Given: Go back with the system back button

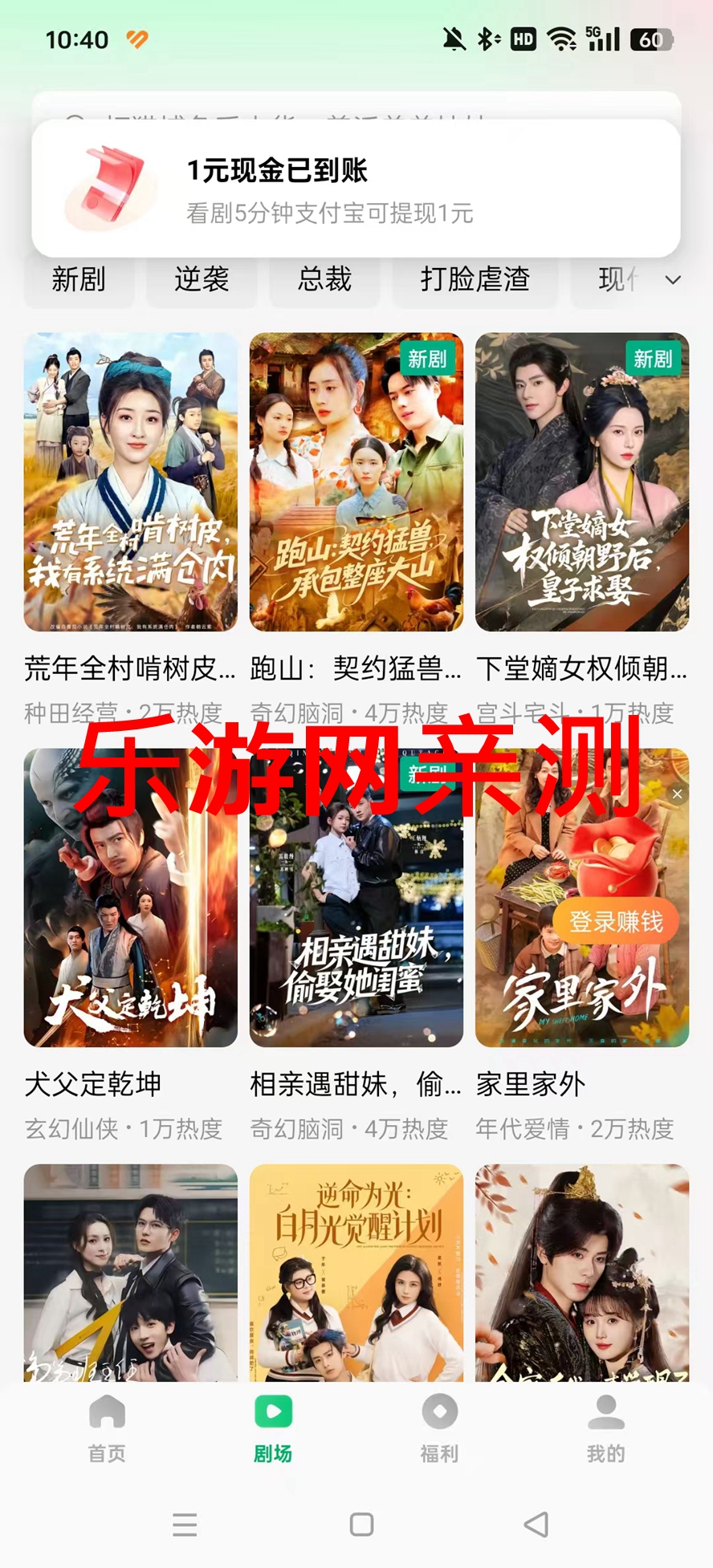Looking at the screenshot, I should (x=536, y=1524).
